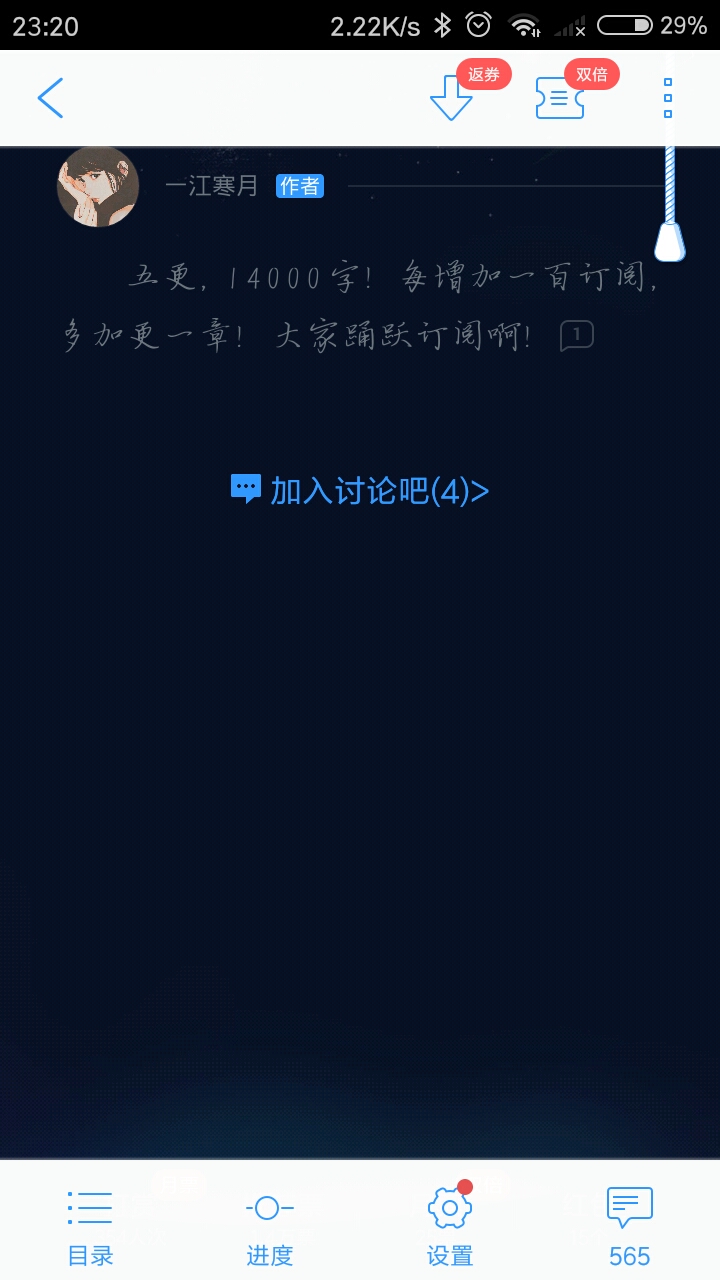
Task: Tap author avatar of 一江寒月
Action: click(x=98, y=187)
